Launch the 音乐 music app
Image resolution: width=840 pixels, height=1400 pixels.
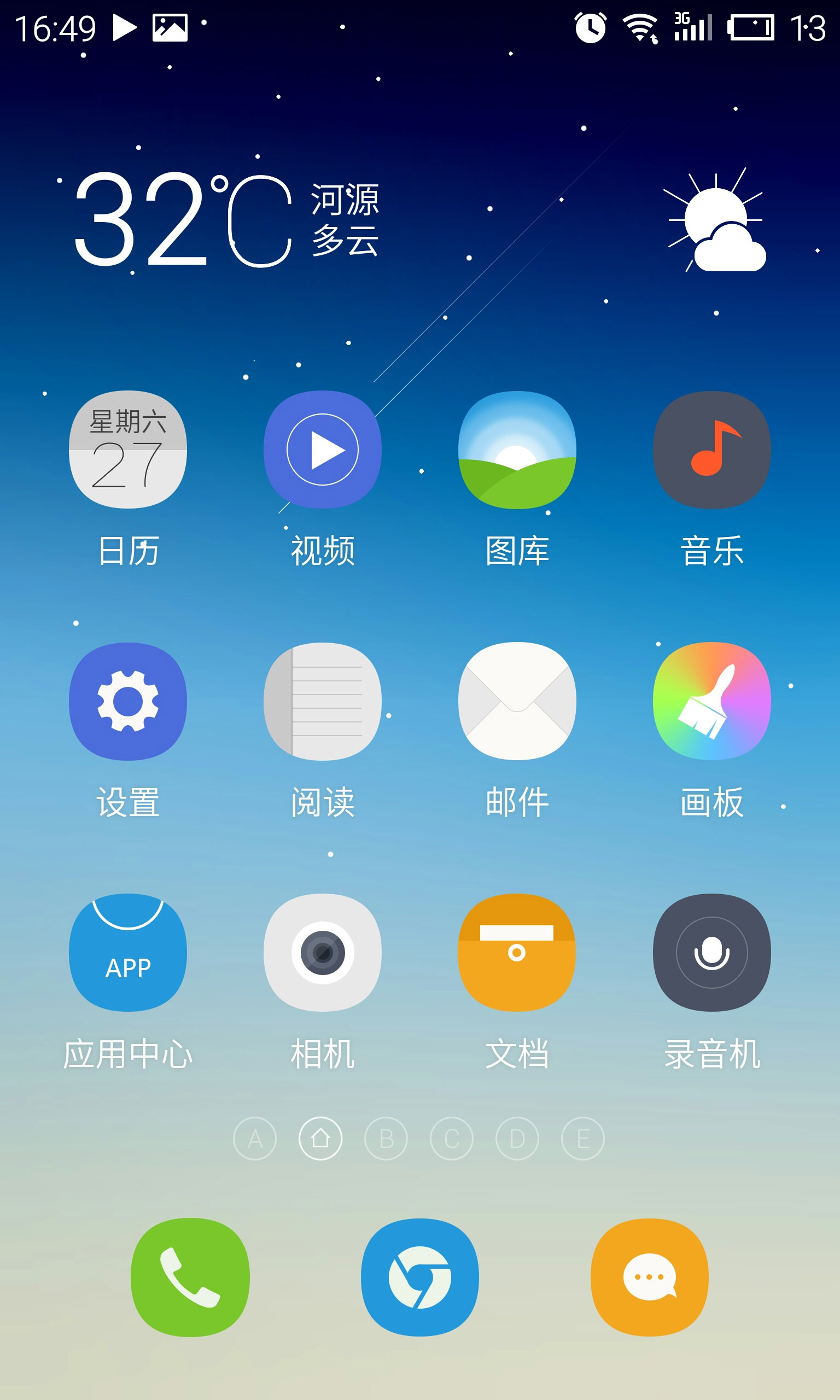tap(711, 450)
